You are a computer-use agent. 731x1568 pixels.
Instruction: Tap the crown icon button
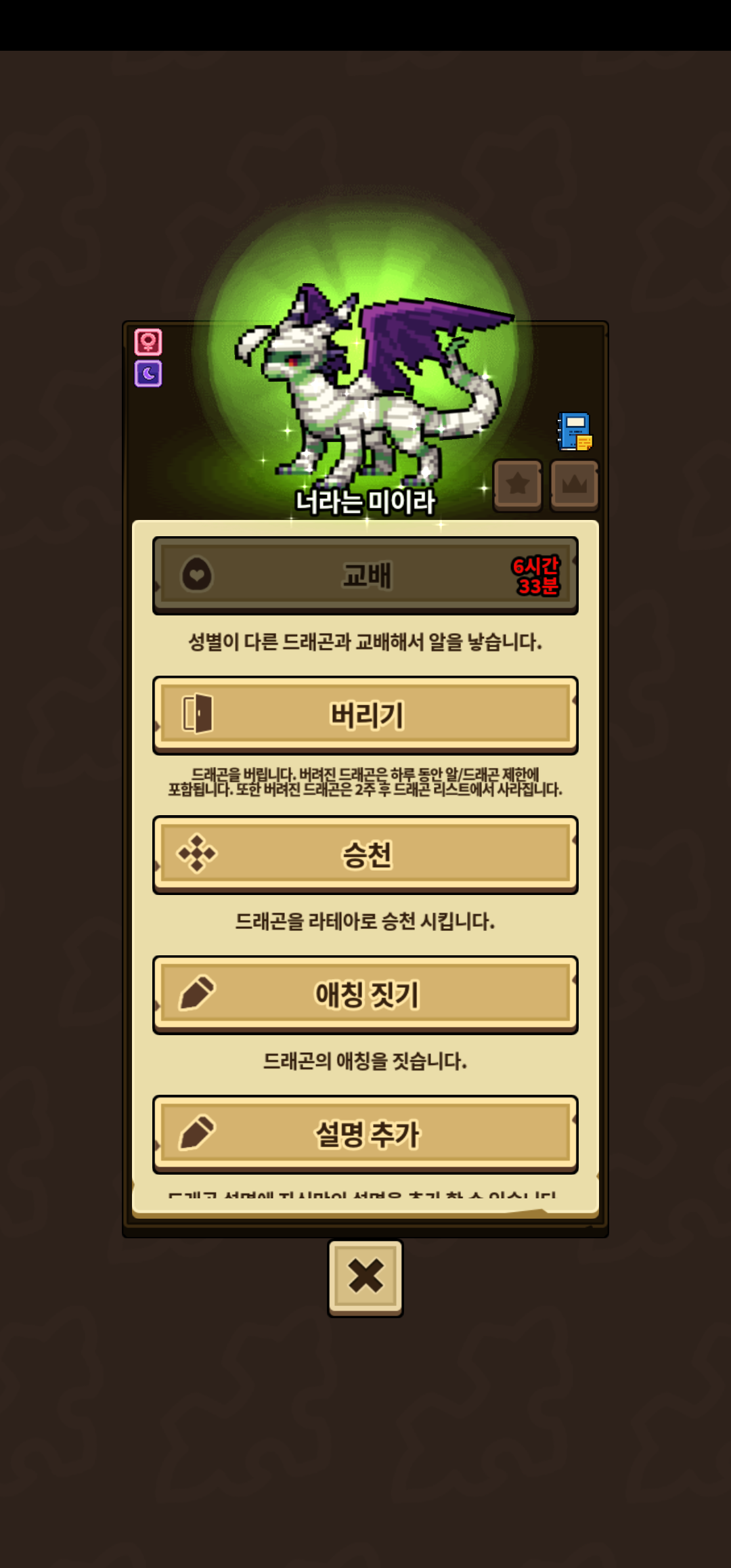pyautogui.click(x=575, y=484)
